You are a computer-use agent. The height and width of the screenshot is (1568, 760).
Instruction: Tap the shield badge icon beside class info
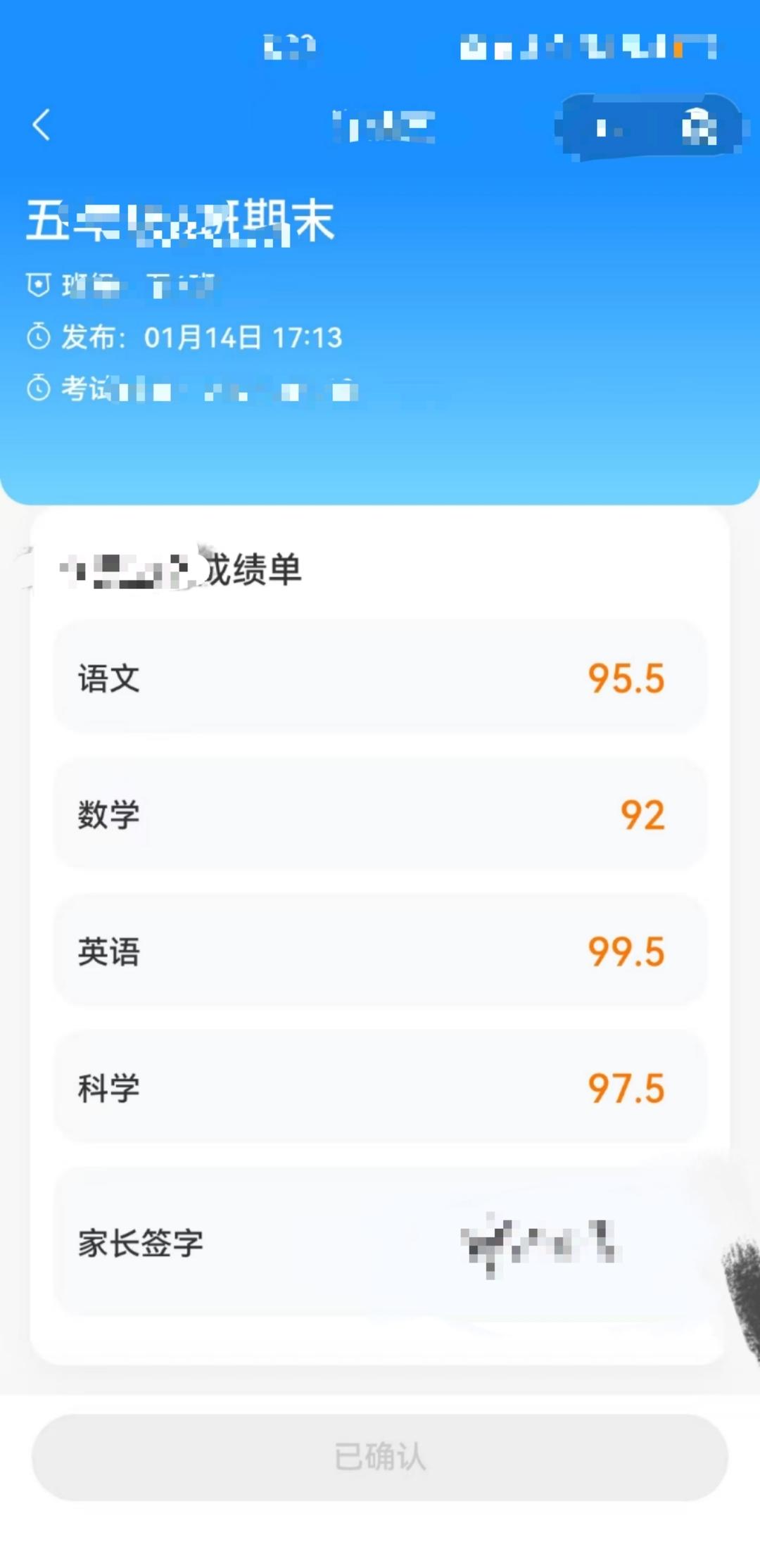(40, 284)
